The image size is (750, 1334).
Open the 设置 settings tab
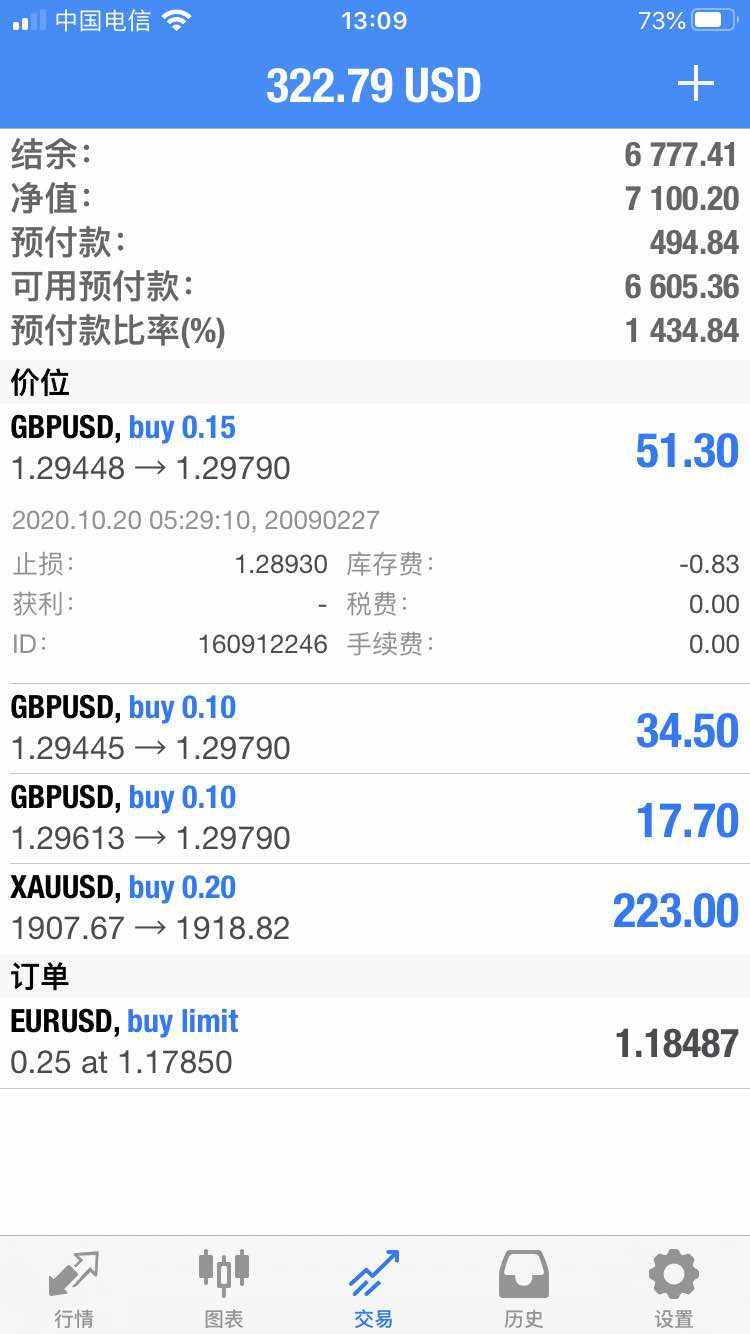click(673, 1286)
